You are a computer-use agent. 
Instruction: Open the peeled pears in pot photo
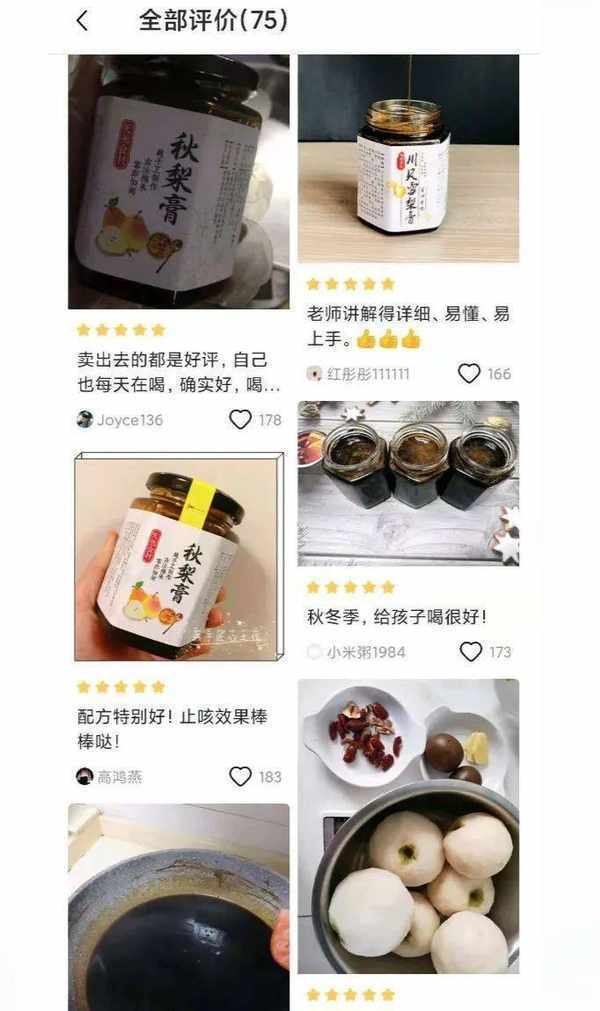click(x=408, y=826)
